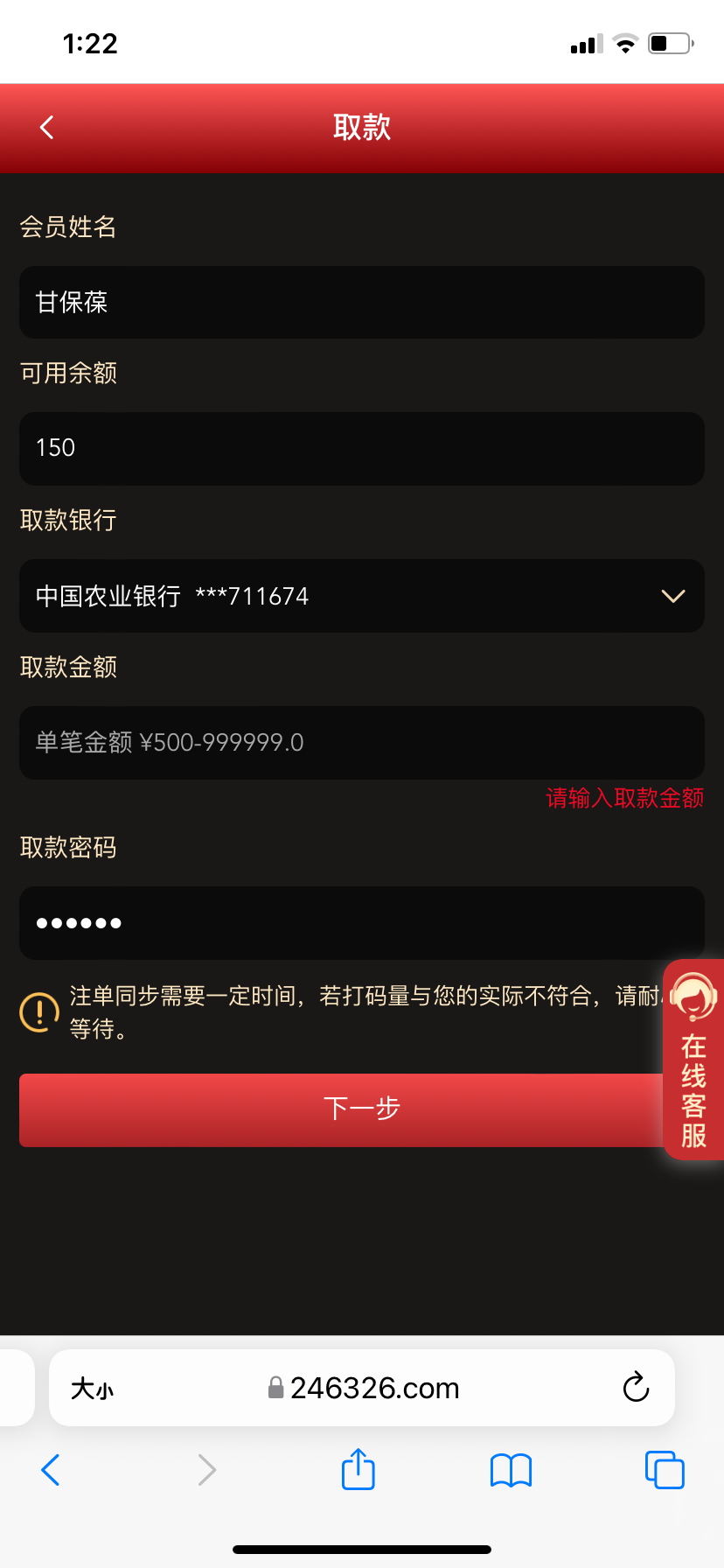
Task: Tap the reload icon in the address bar
Action: point(636,1388)
